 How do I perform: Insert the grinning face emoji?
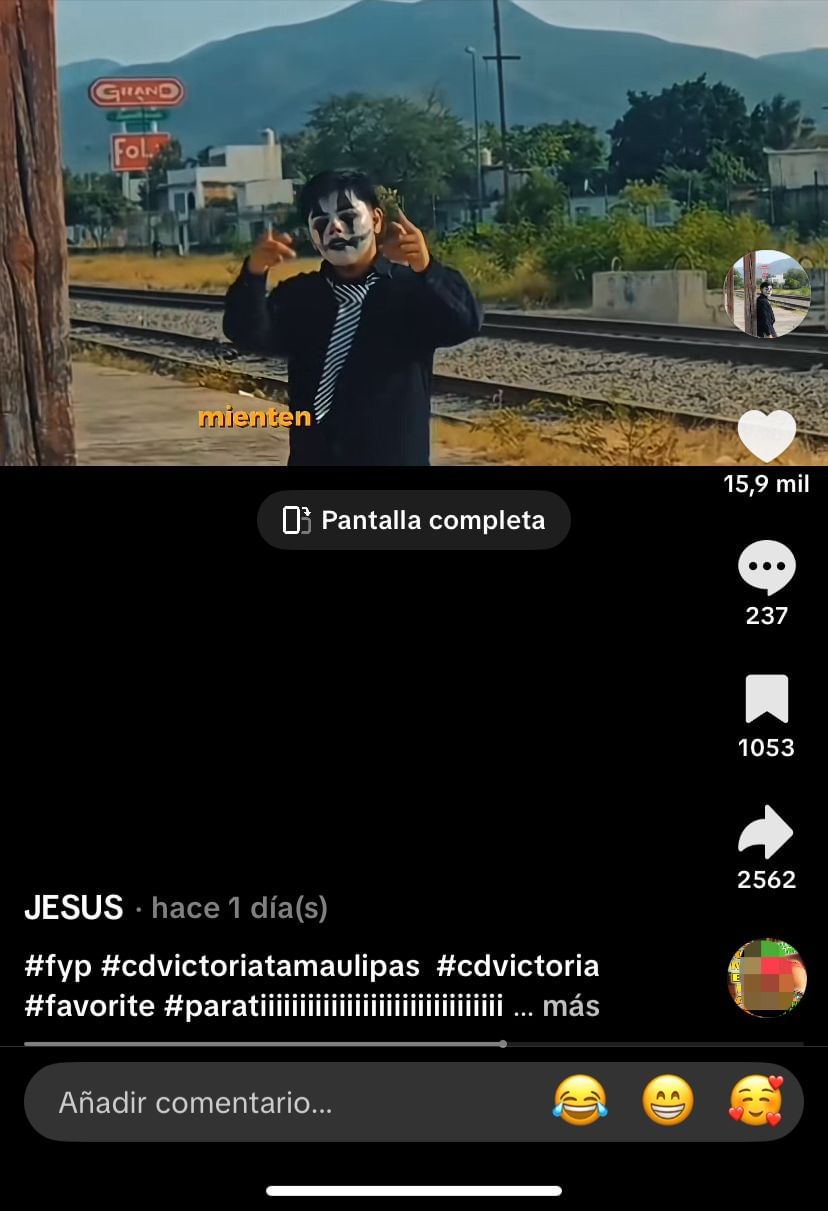667,1102
